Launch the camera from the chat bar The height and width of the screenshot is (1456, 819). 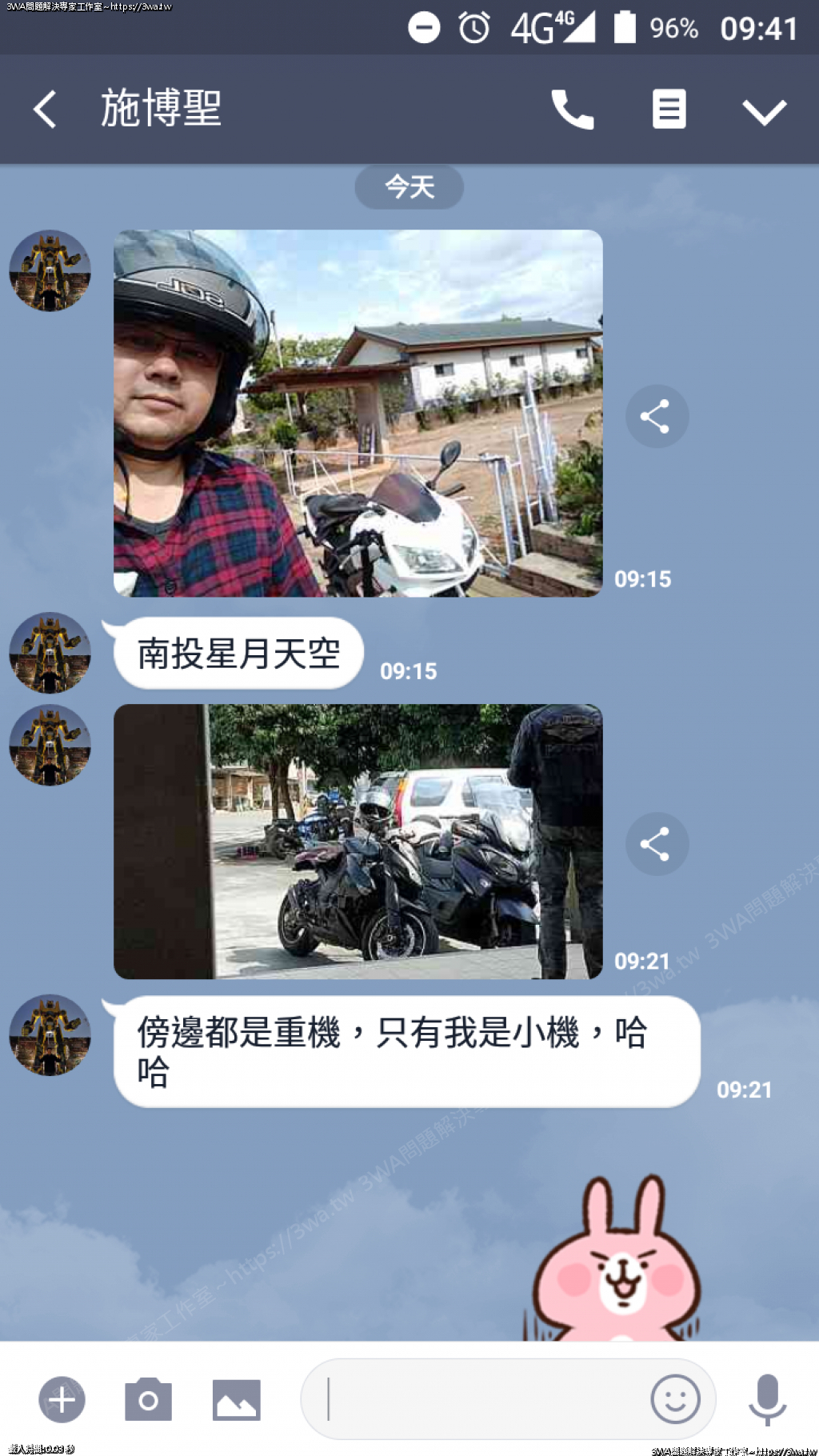click(x=148, y=1399)
